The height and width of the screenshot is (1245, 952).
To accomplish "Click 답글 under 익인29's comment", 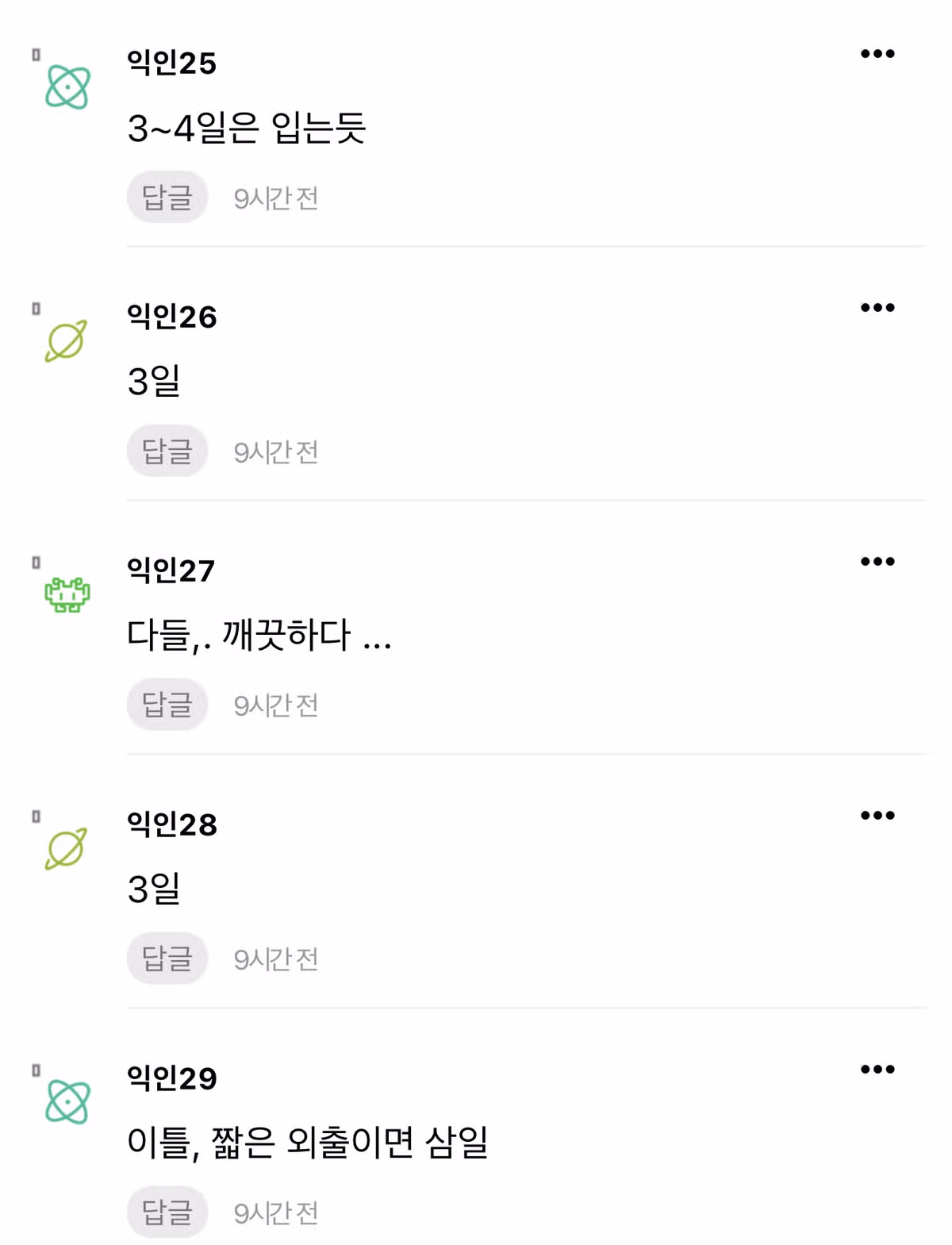I will (167, 1212).
